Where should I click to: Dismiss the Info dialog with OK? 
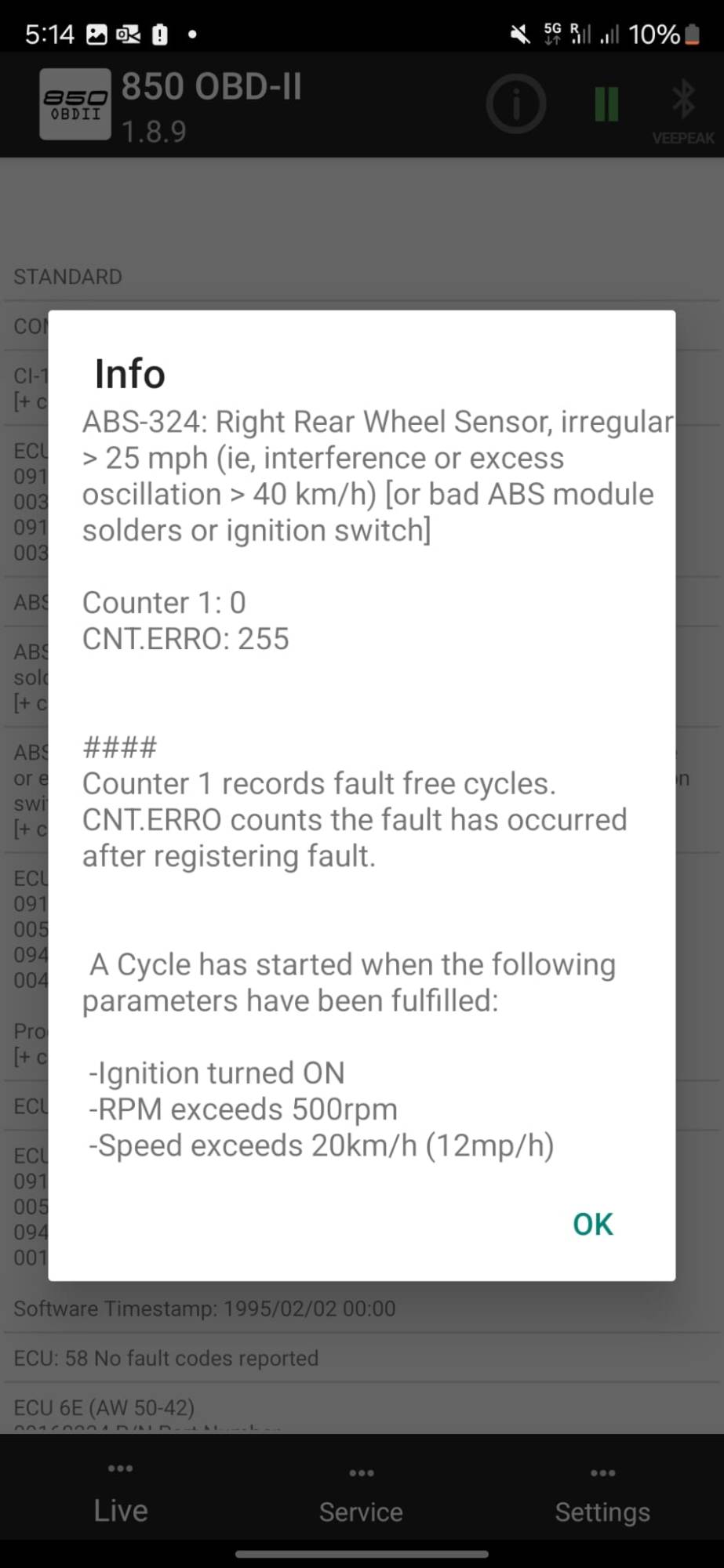pos(592,1224)
